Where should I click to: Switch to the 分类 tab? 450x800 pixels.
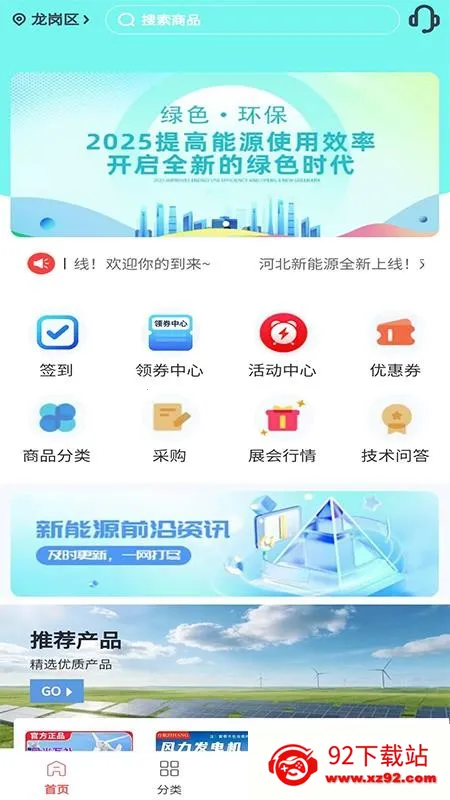(x=169, y=778)
